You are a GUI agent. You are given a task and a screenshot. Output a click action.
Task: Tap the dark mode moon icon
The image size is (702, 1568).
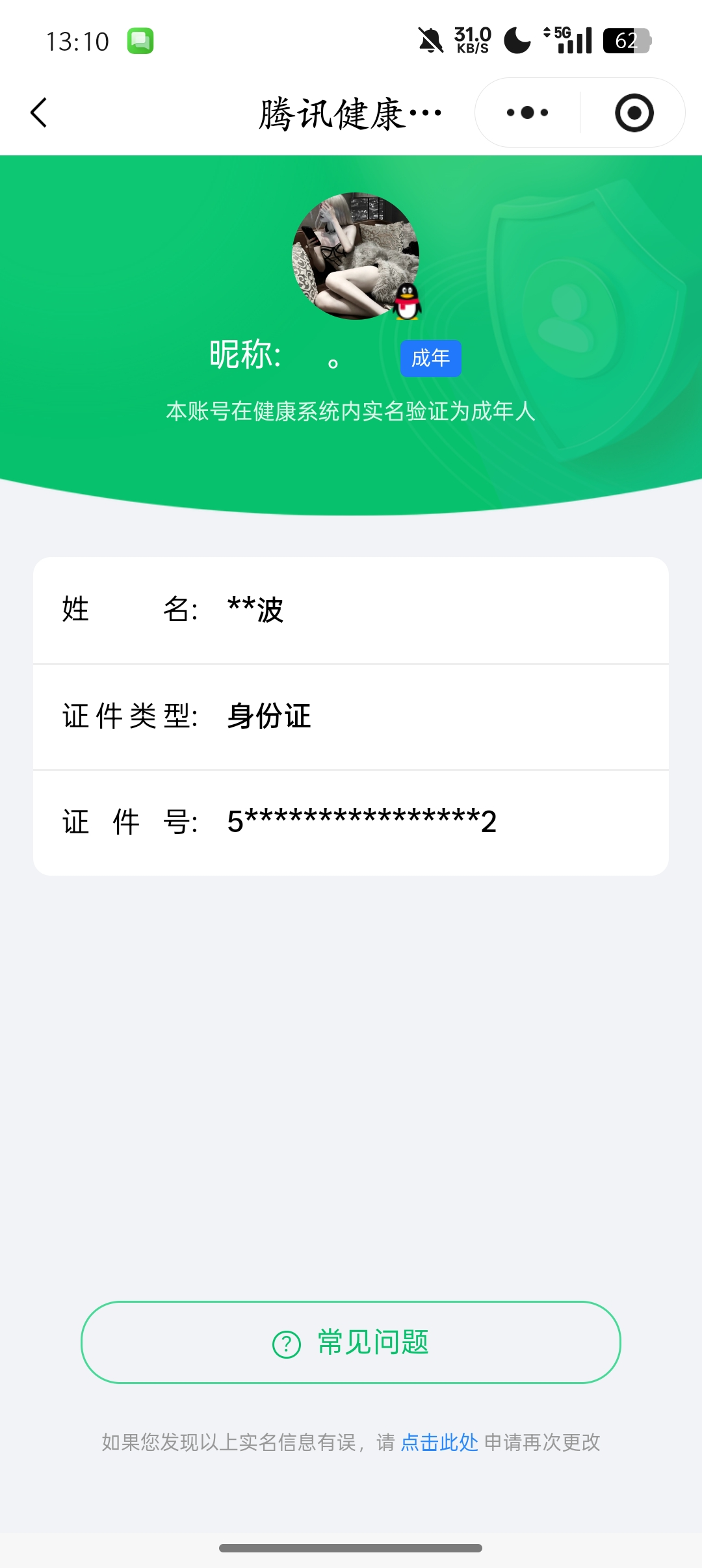coord(517,40)
